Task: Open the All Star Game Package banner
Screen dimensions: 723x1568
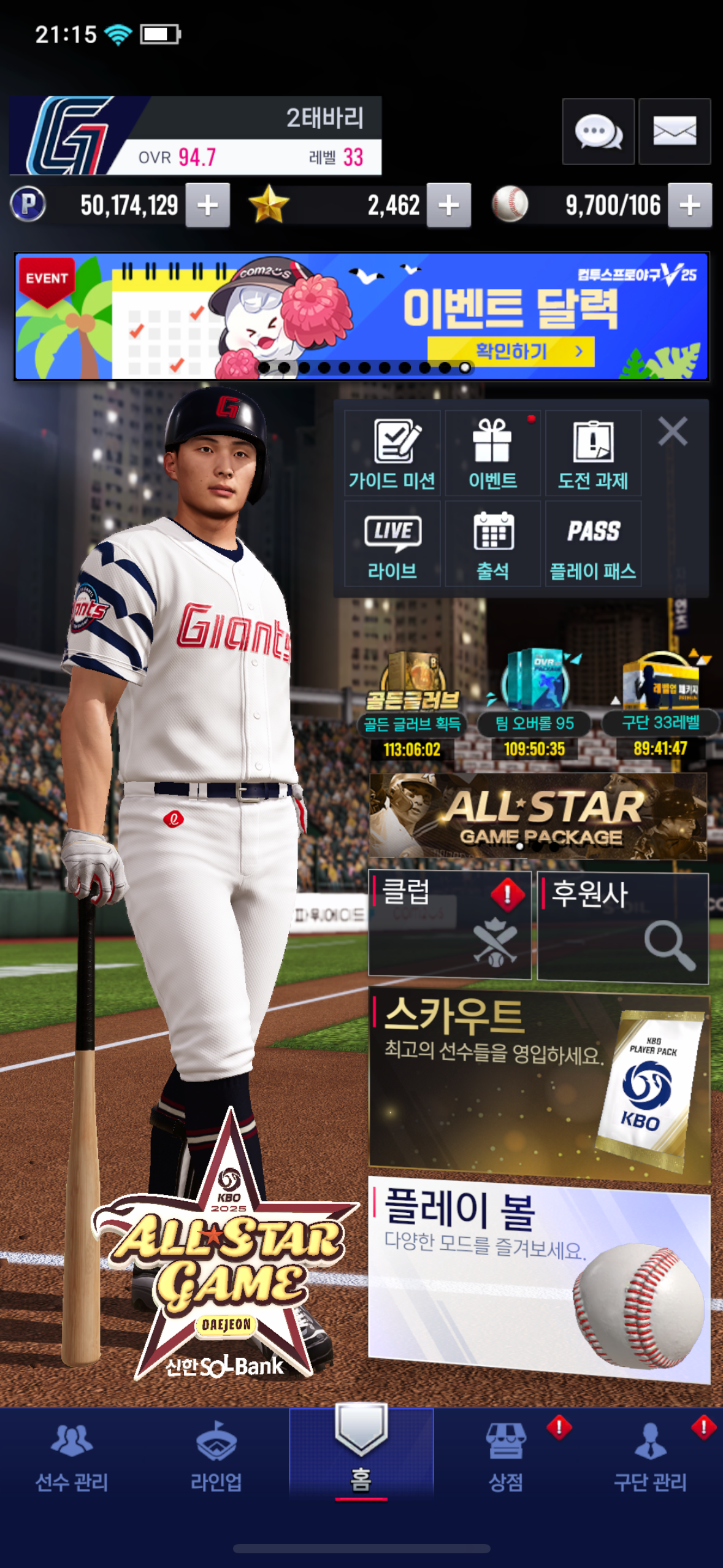Action: [537, 816]
